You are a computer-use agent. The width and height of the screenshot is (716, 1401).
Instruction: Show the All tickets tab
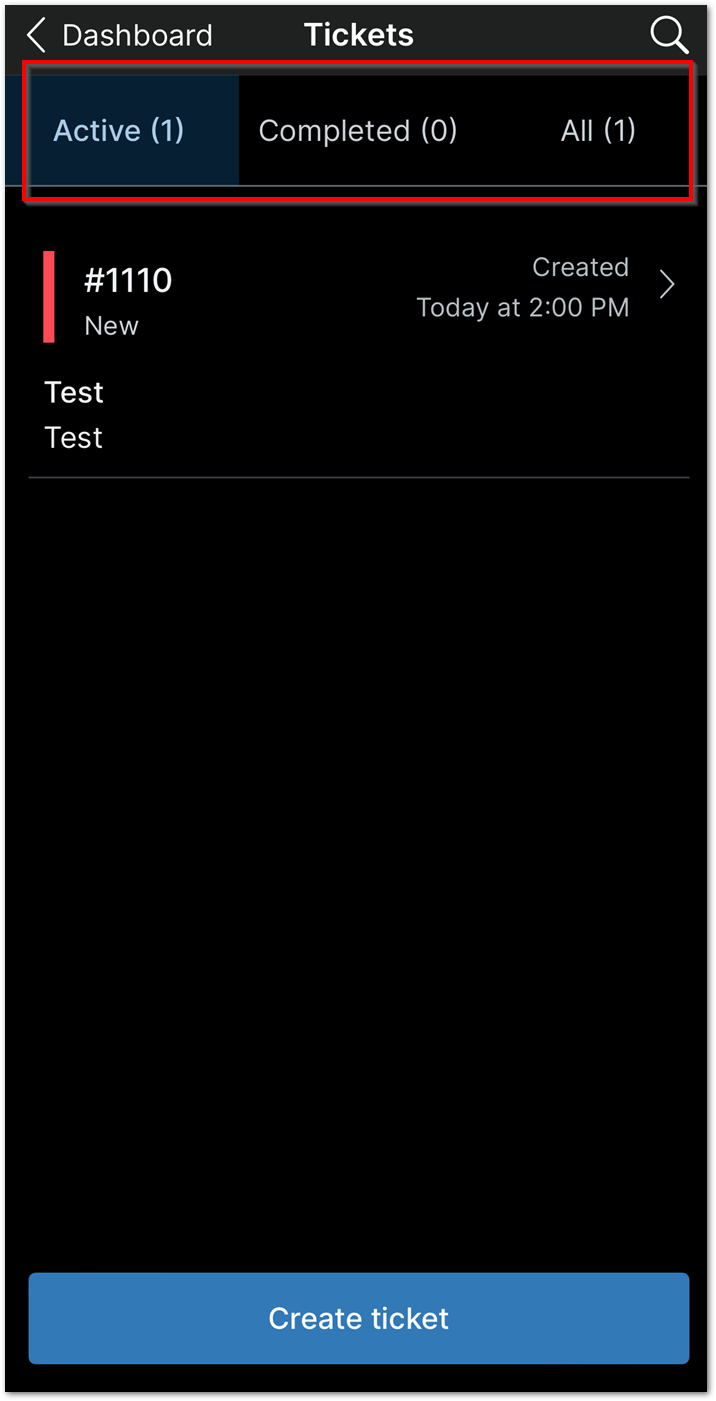pyautogui.click(x=598, y=131)
